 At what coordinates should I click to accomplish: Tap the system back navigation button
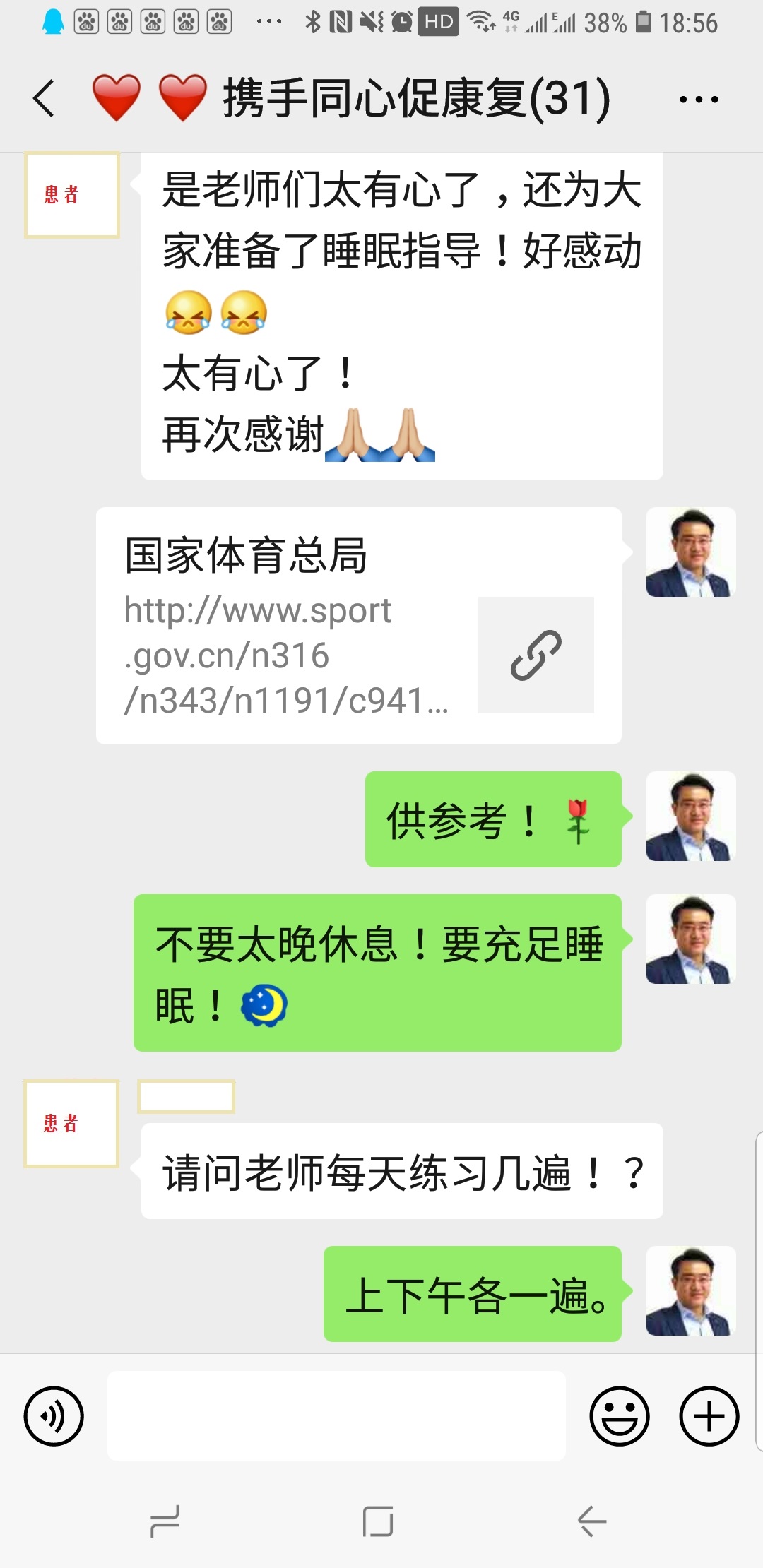[x=592, y=1521]
